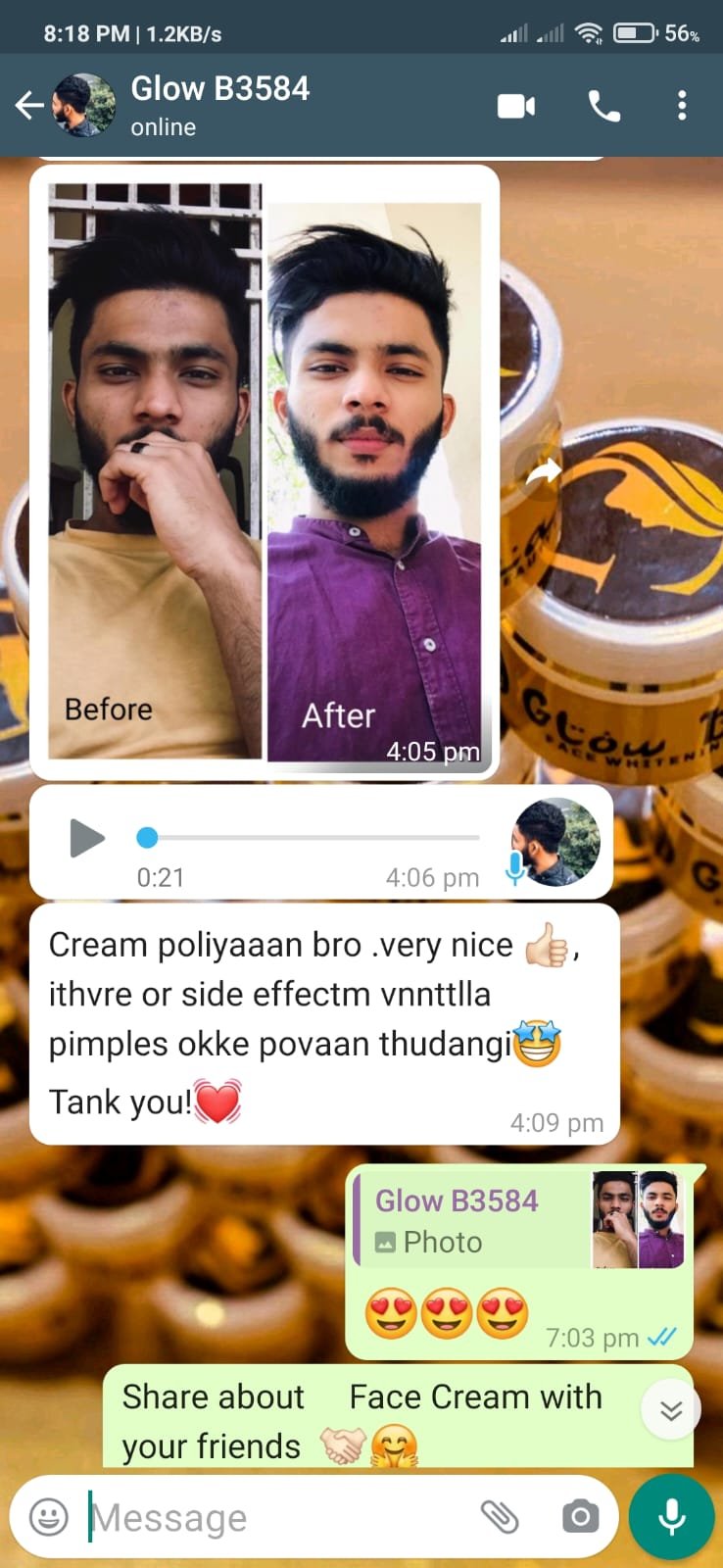Start a video call with Glow B3584
The image size is (723, 1568).
click(516, 106)
